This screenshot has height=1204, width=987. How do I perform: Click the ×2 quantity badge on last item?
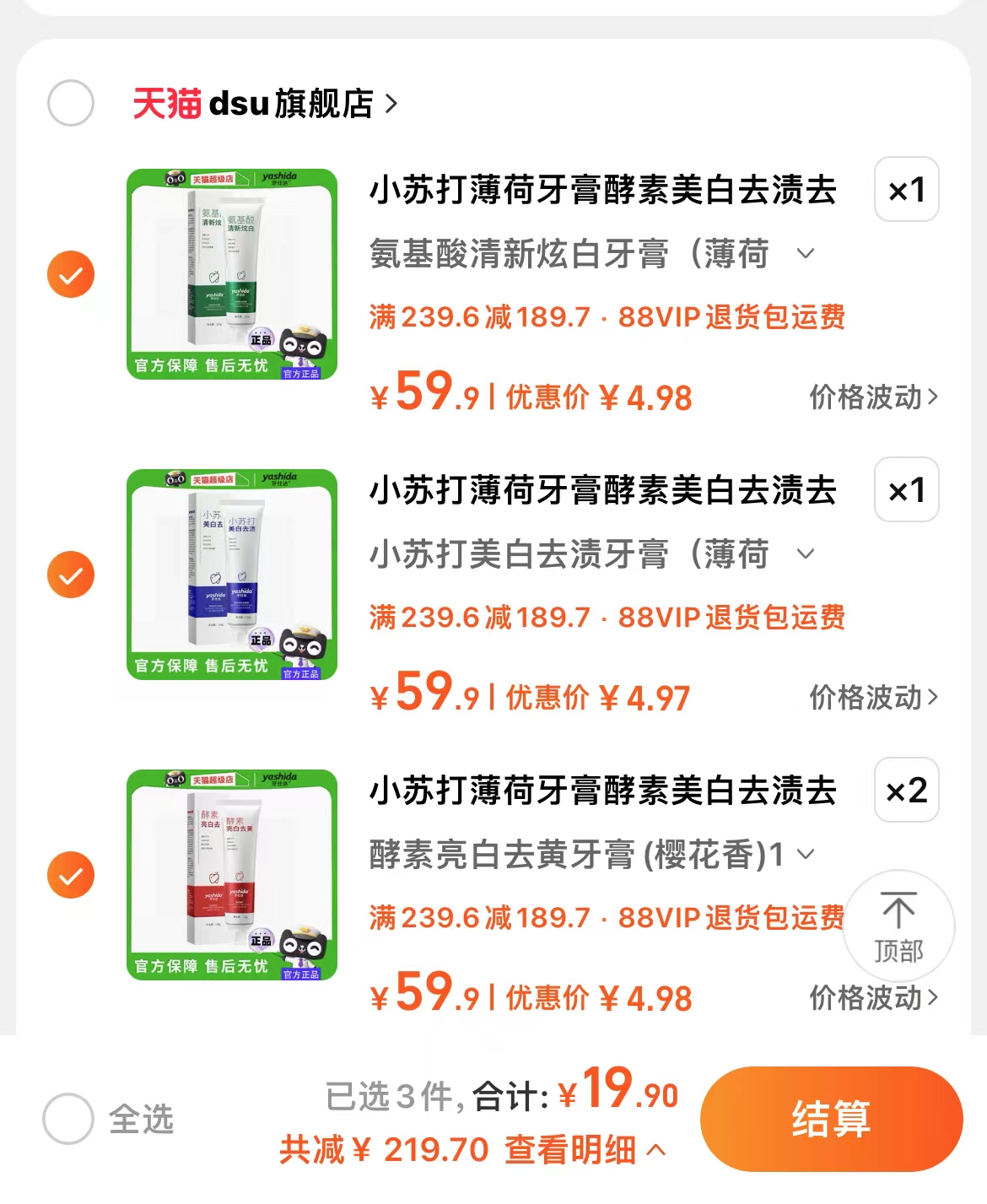pos(906,792)
